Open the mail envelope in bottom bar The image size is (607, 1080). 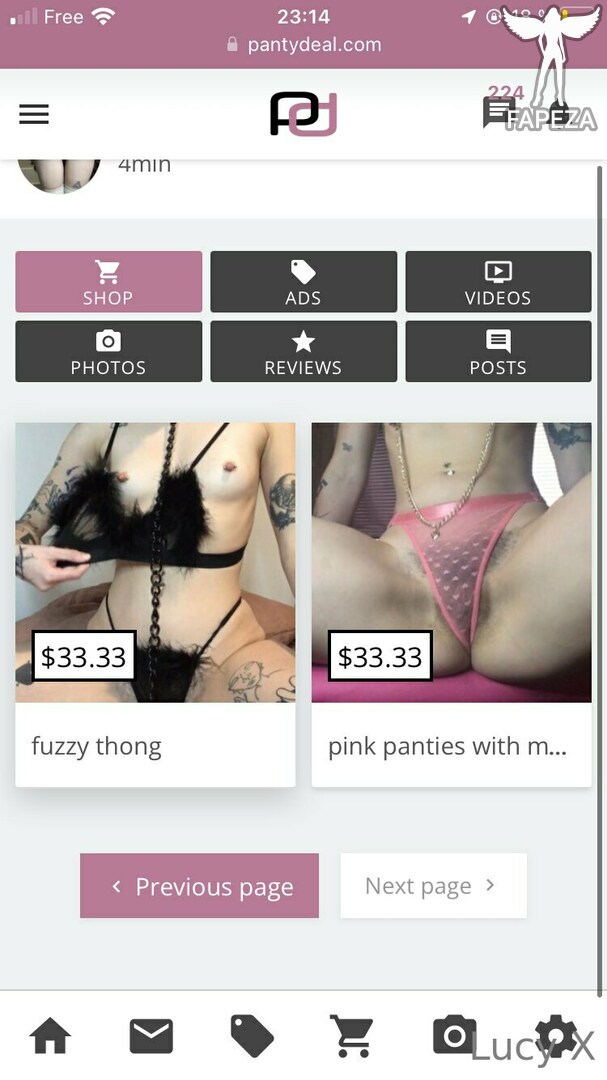tap(151, 1036)
